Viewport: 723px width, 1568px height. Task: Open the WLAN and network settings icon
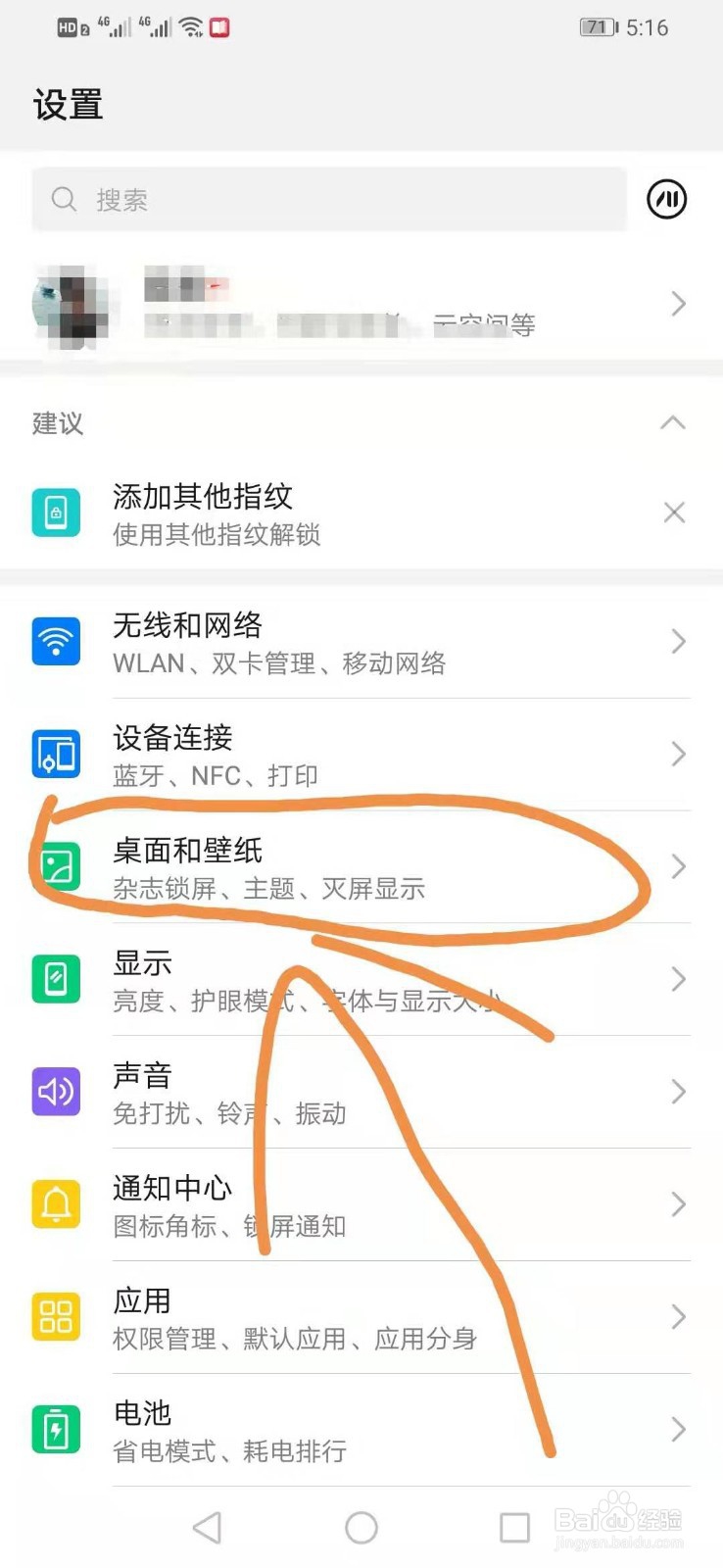pos(56,642)
